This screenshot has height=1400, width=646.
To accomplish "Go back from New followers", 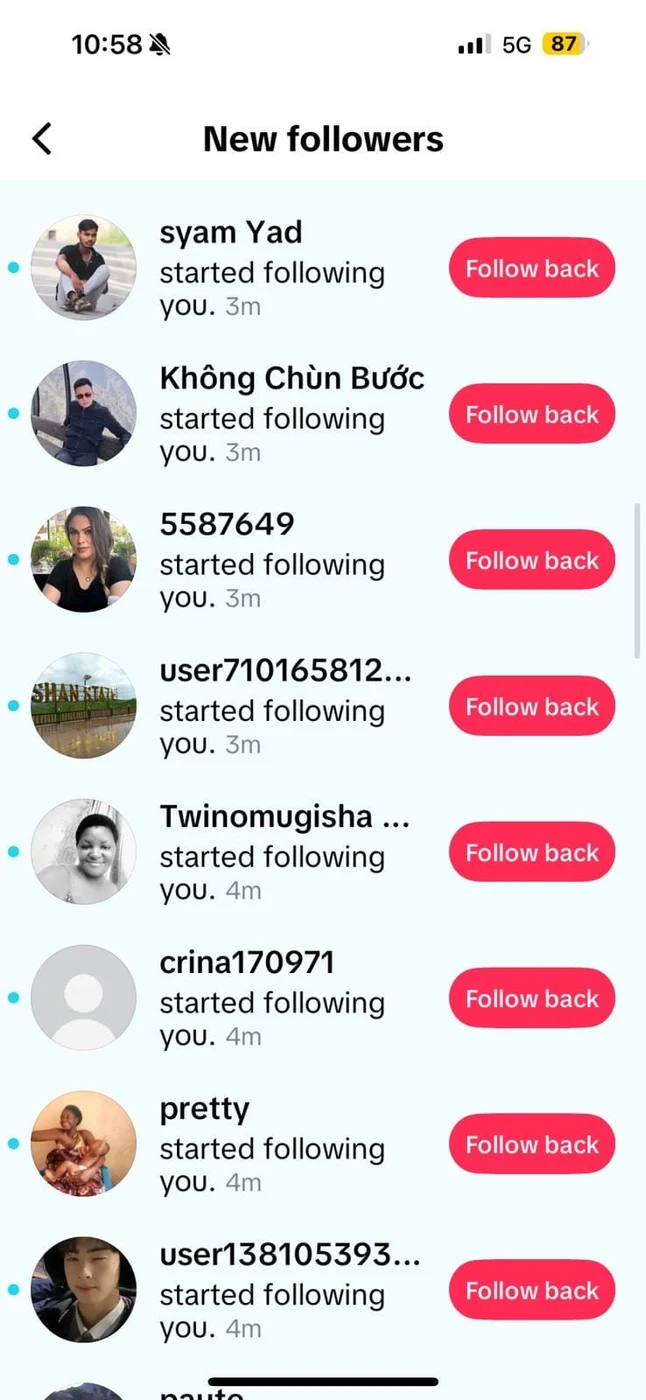I will (x=42, y=139).
